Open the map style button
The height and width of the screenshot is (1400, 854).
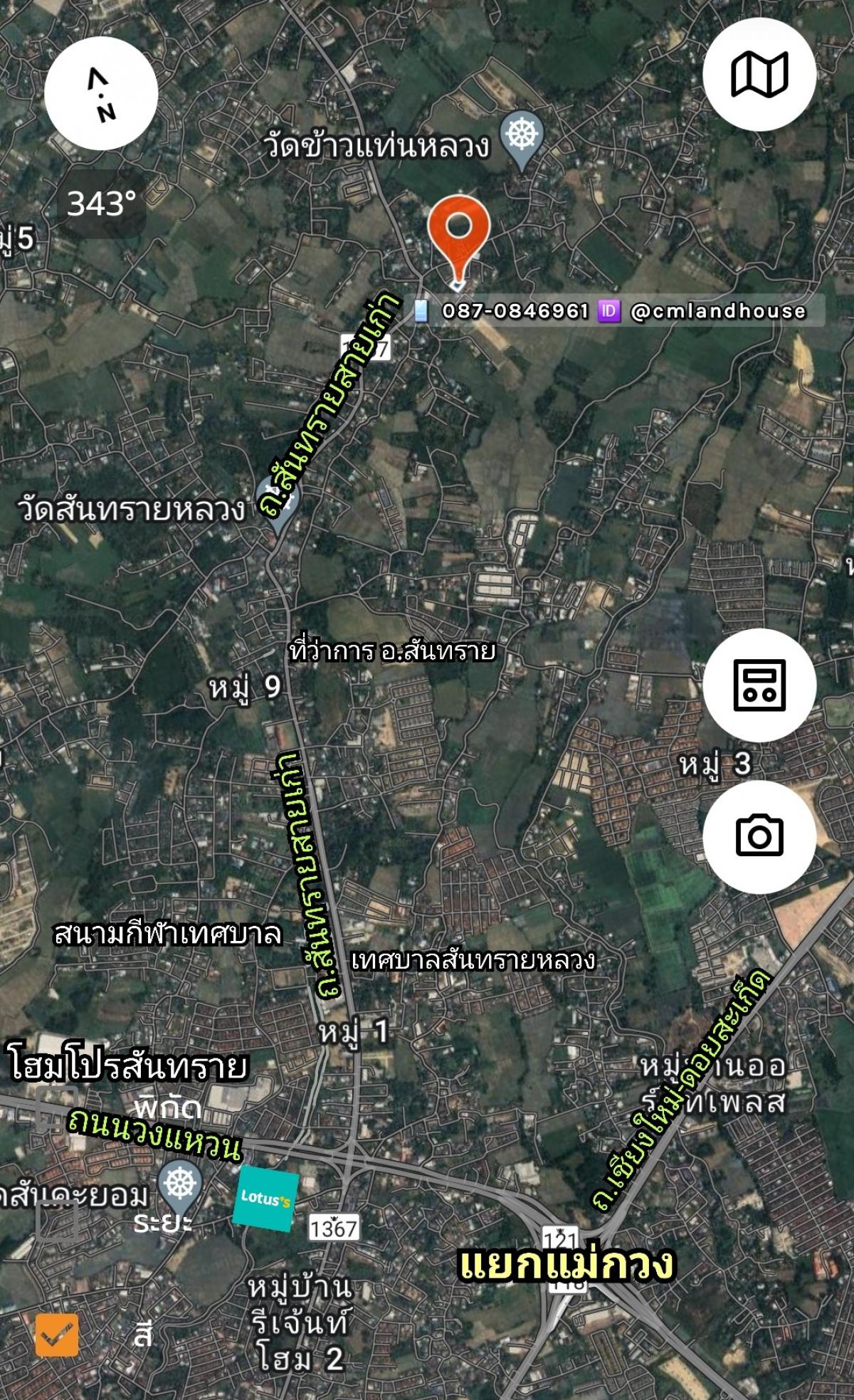pyautogui.click(x=759, y=74)
